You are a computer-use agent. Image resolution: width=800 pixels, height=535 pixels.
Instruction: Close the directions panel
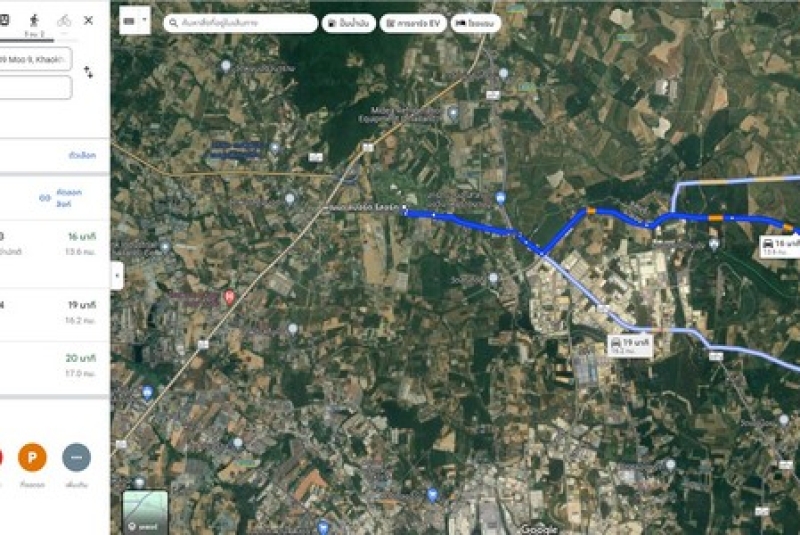(x=89, y=20)
